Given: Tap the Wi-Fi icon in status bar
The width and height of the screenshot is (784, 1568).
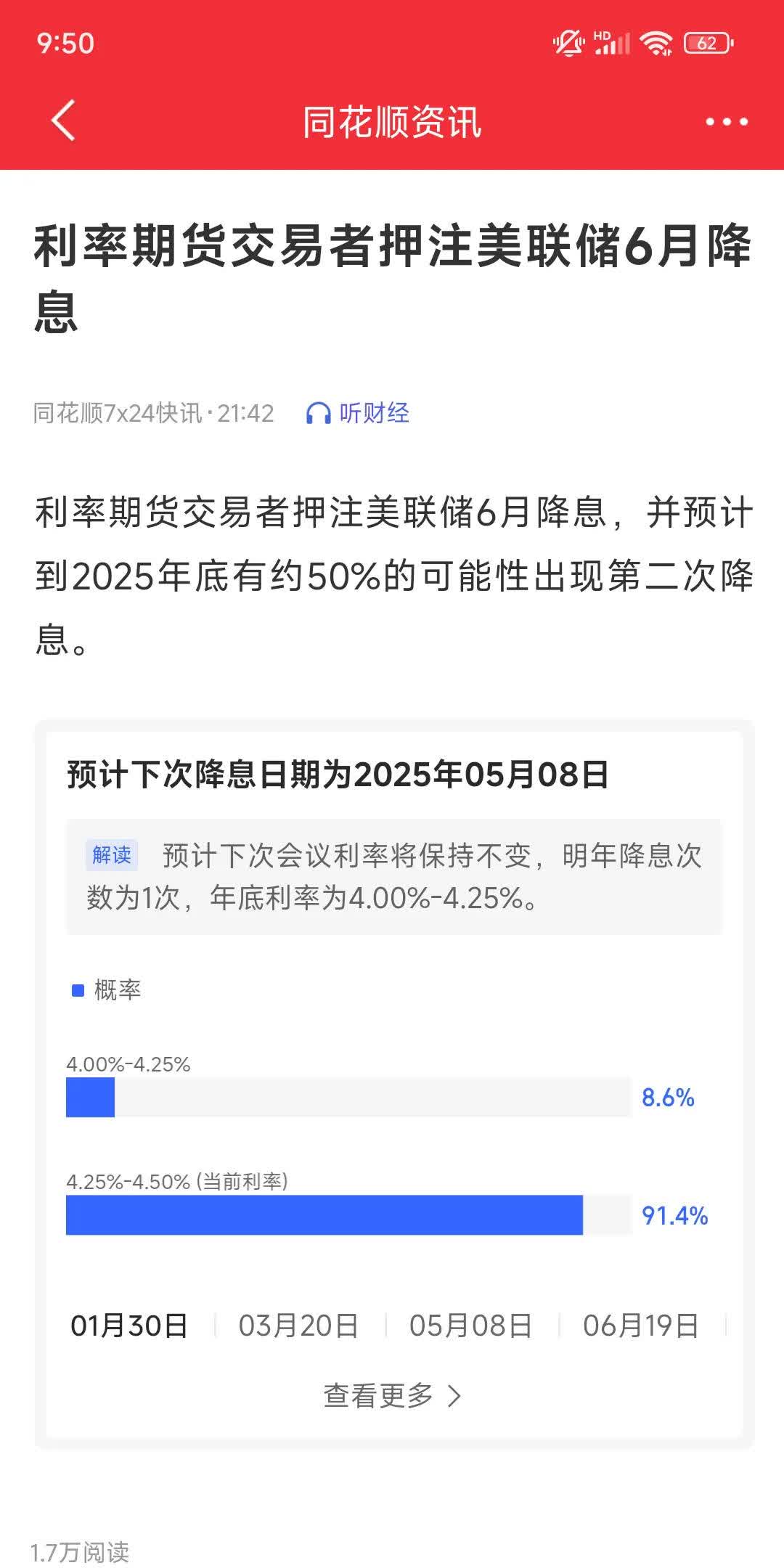Looking at the screenshot, I should point(656,43).
